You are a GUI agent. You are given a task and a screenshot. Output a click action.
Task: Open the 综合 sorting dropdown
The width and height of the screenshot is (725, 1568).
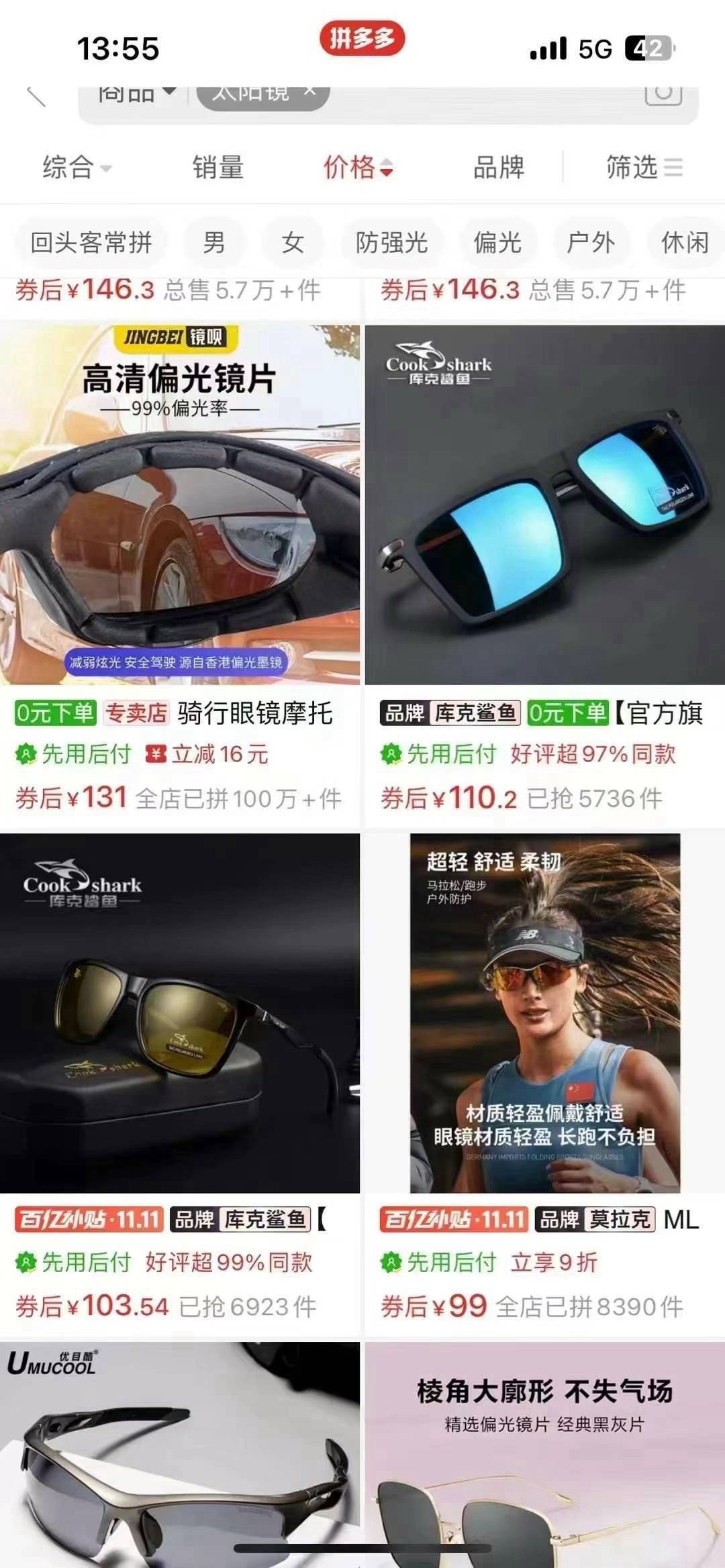(x=77, y=167)
